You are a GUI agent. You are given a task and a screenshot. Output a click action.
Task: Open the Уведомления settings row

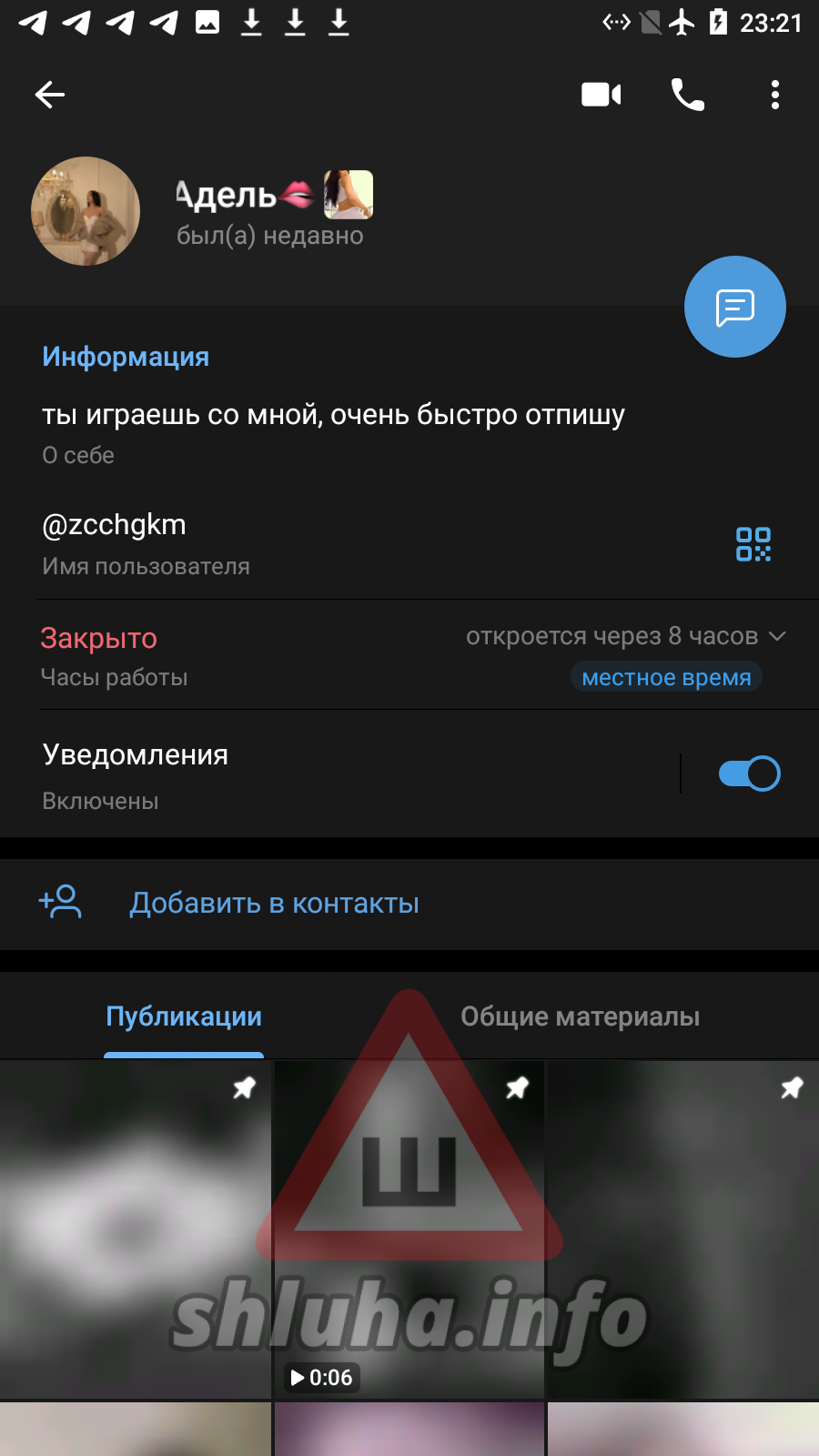(x=318, y=775)
